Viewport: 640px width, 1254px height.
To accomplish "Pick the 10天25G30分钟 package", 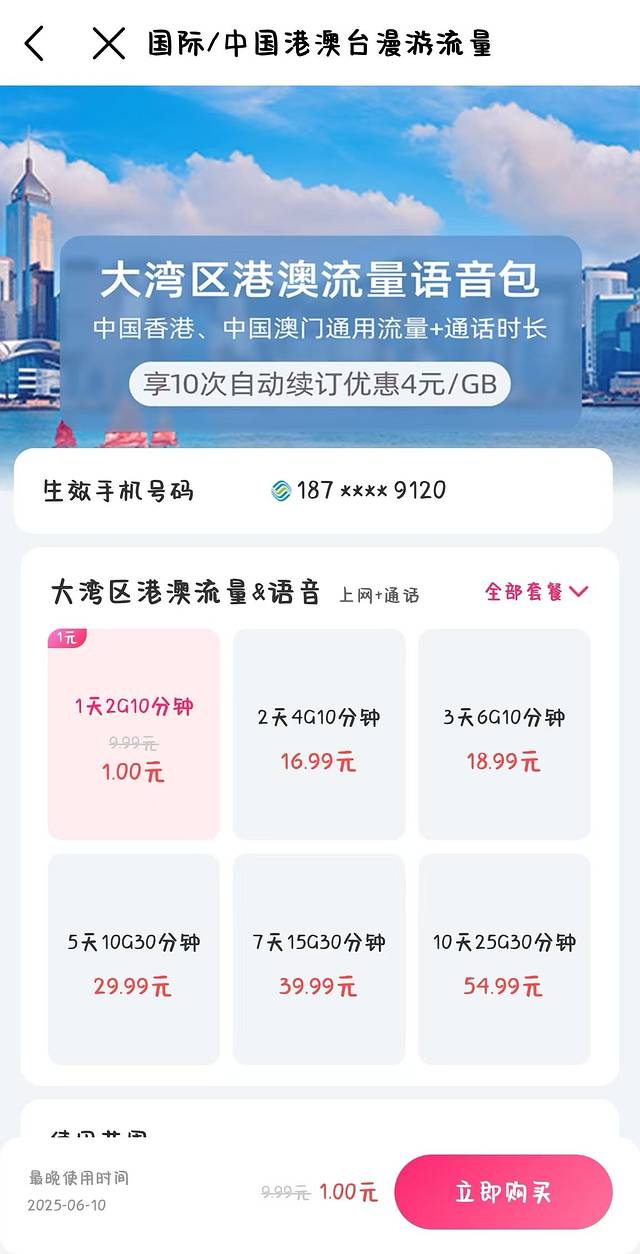I will click(504, 959).
